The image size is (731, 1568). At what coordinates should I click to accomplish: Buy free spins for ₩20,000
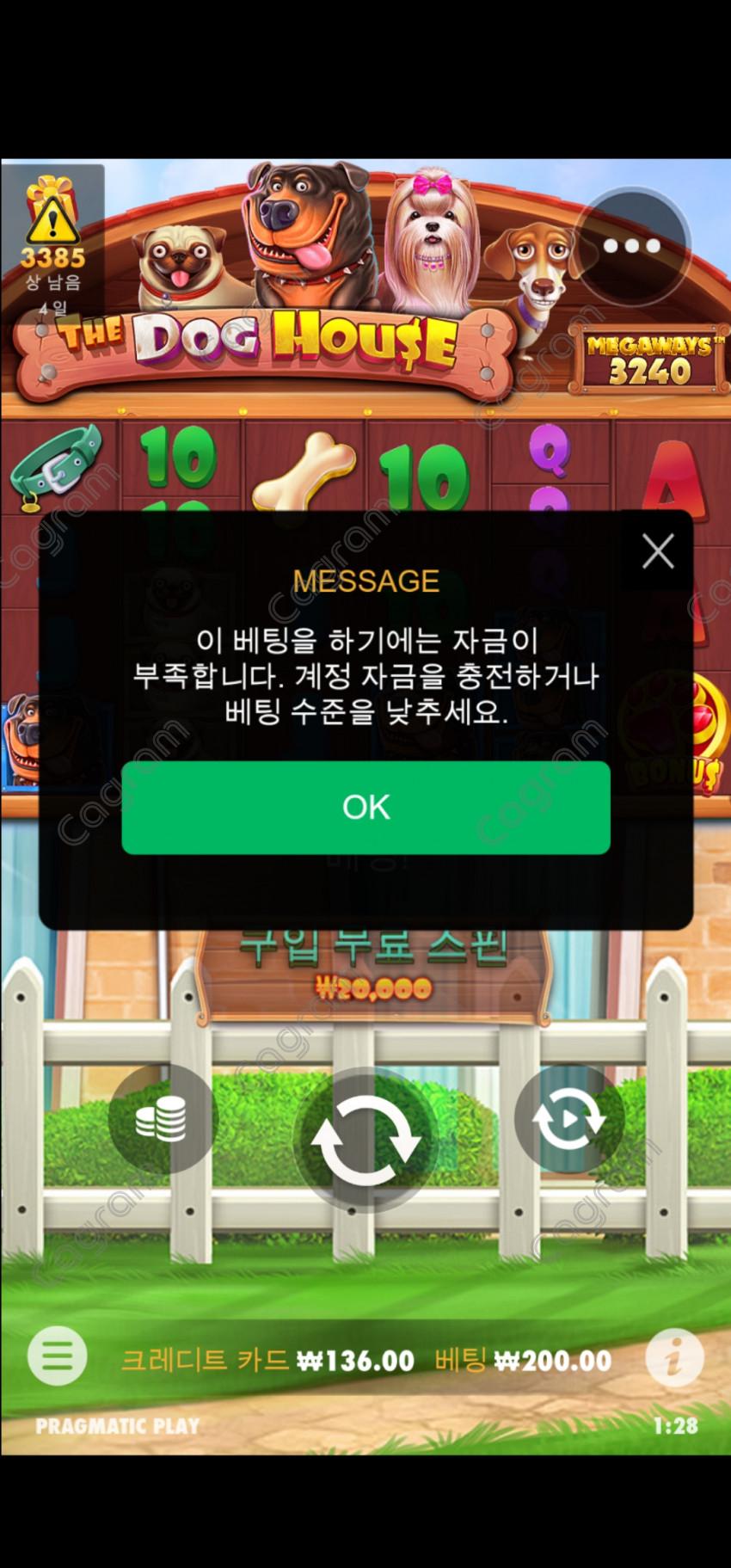click(372, 968)
